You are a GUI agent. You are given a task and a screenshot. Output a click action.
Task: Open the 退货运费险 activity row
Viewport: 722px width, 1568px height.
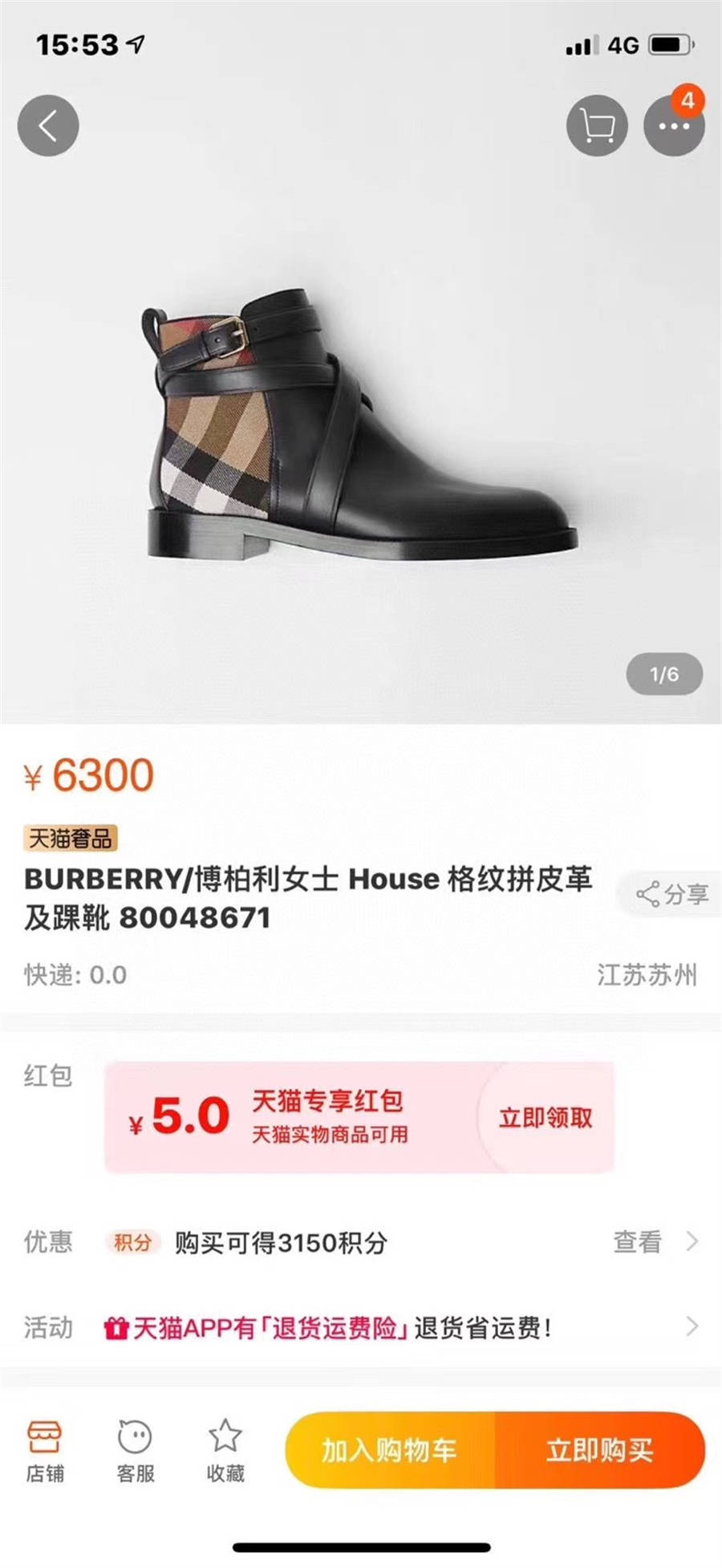click(361, 1327)
